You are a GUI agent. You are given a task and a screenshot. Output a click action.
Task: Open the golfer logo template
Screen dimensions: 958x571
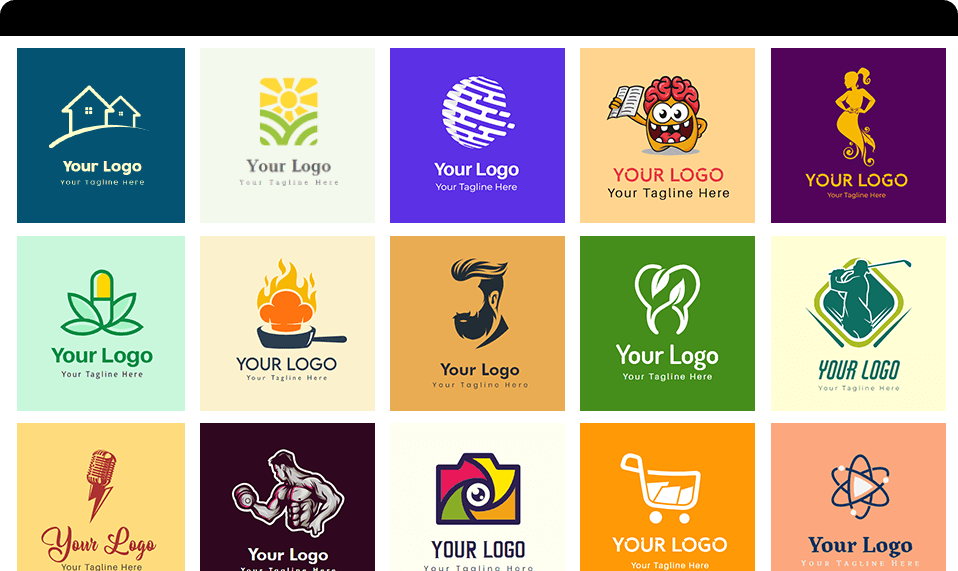pyautogui.click(x=858, y=323)
